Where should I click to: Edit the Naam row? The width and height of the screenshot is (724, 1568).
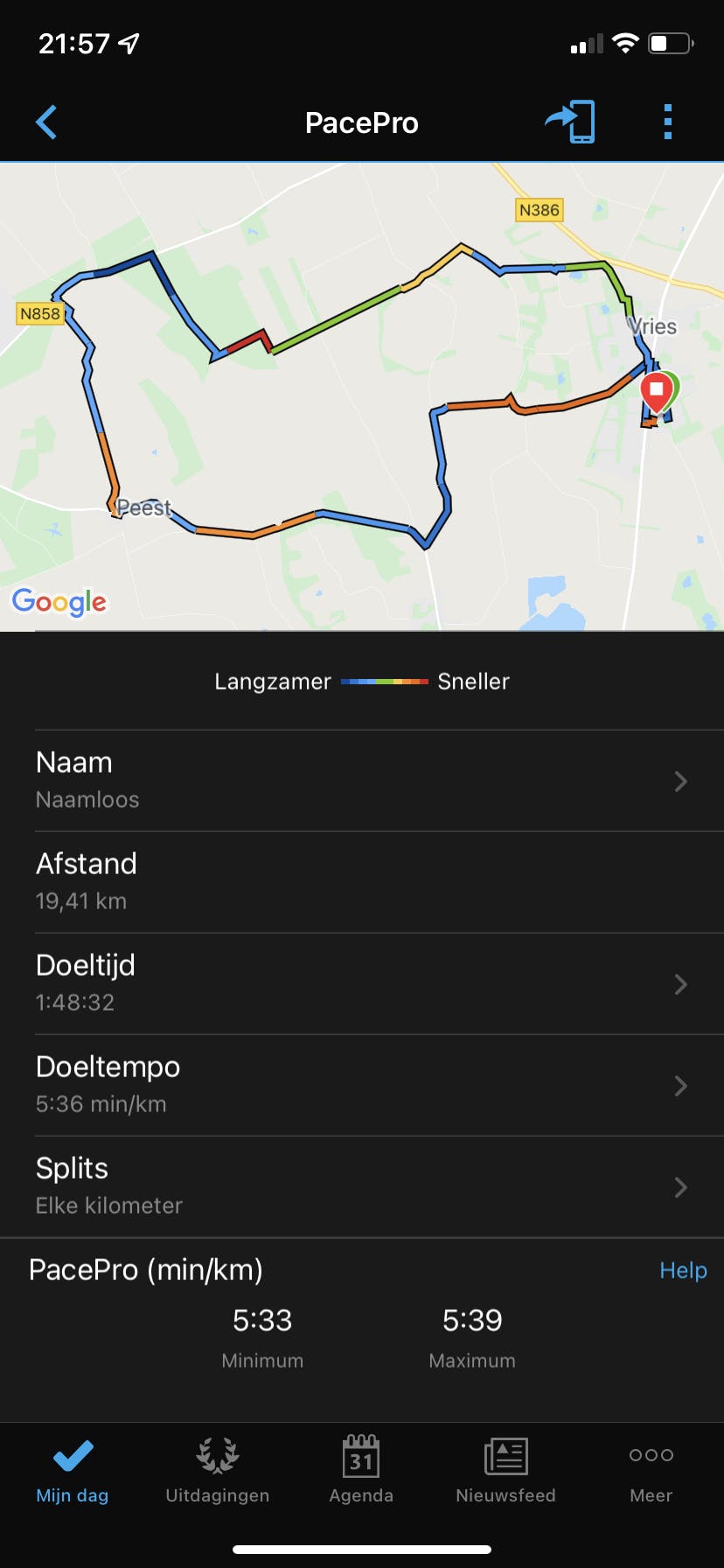click(362, 780)
